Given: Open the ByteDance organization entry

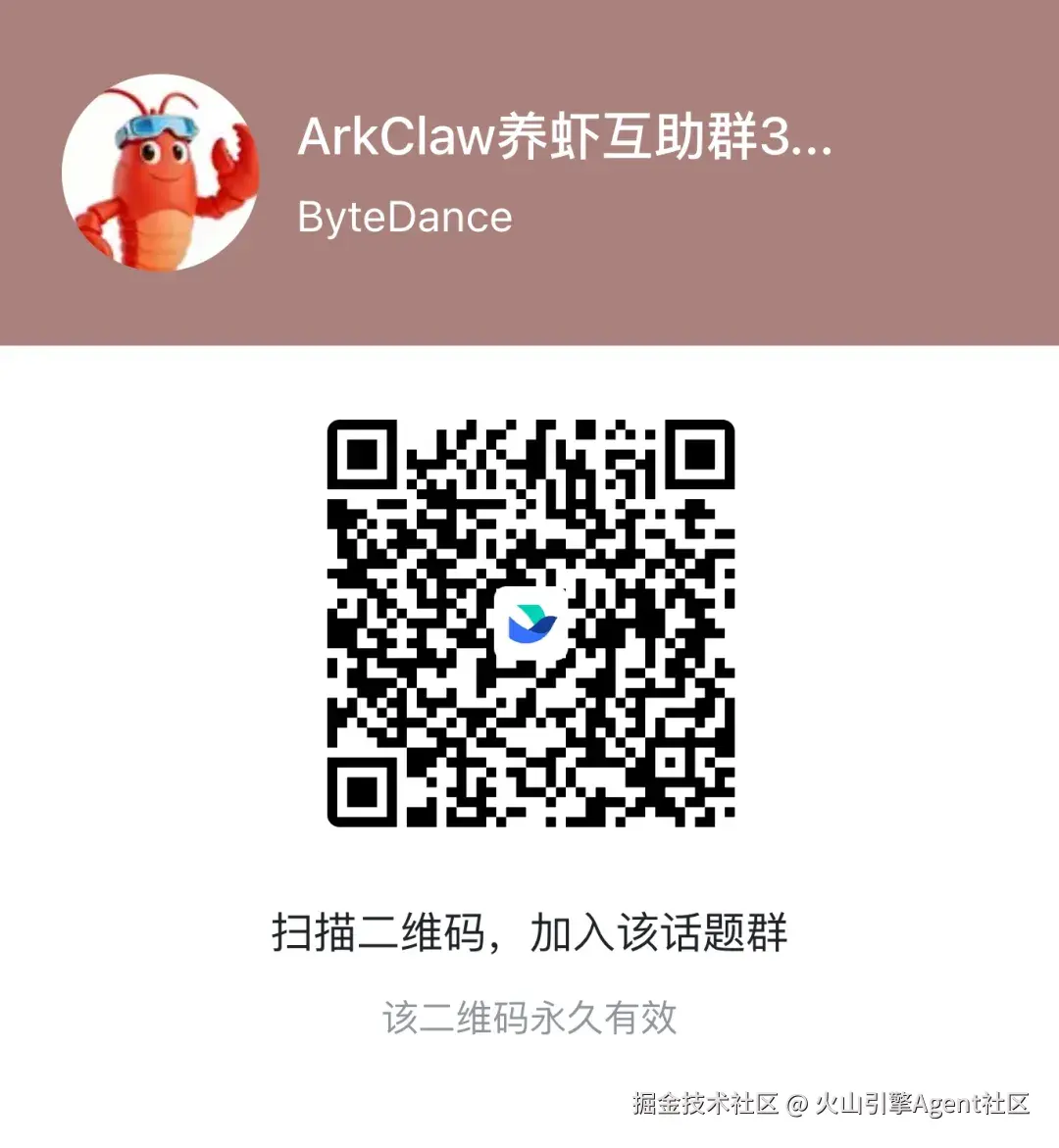Looking at the screenshot, I should (404, 218).
